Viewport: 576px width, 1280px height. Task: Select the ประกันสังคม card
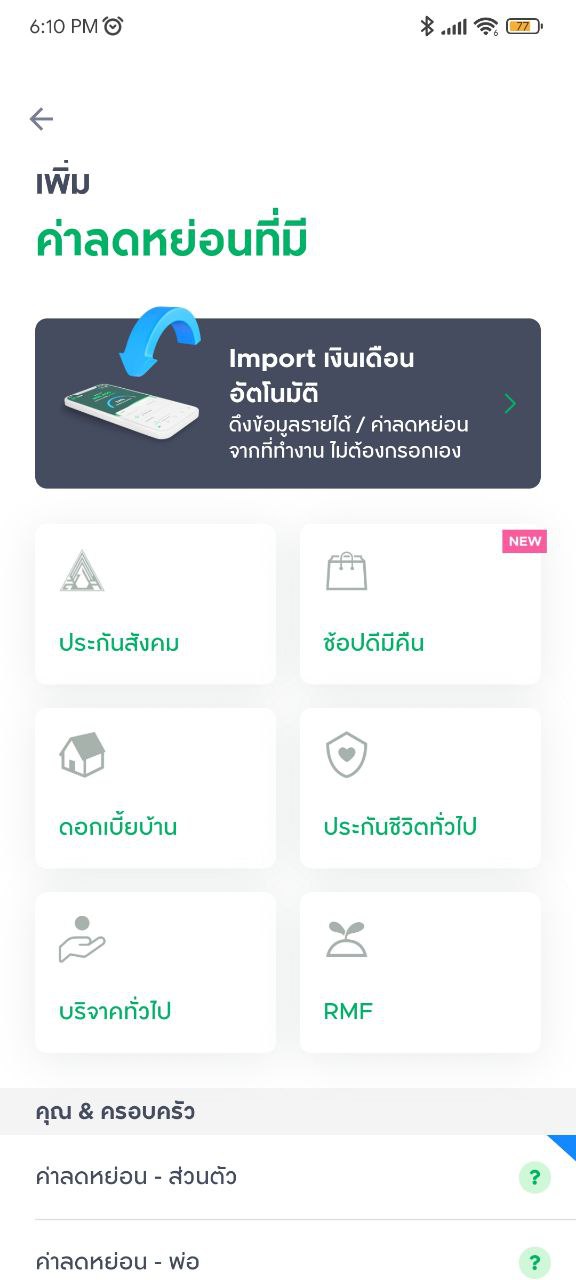tap(155, 604)
